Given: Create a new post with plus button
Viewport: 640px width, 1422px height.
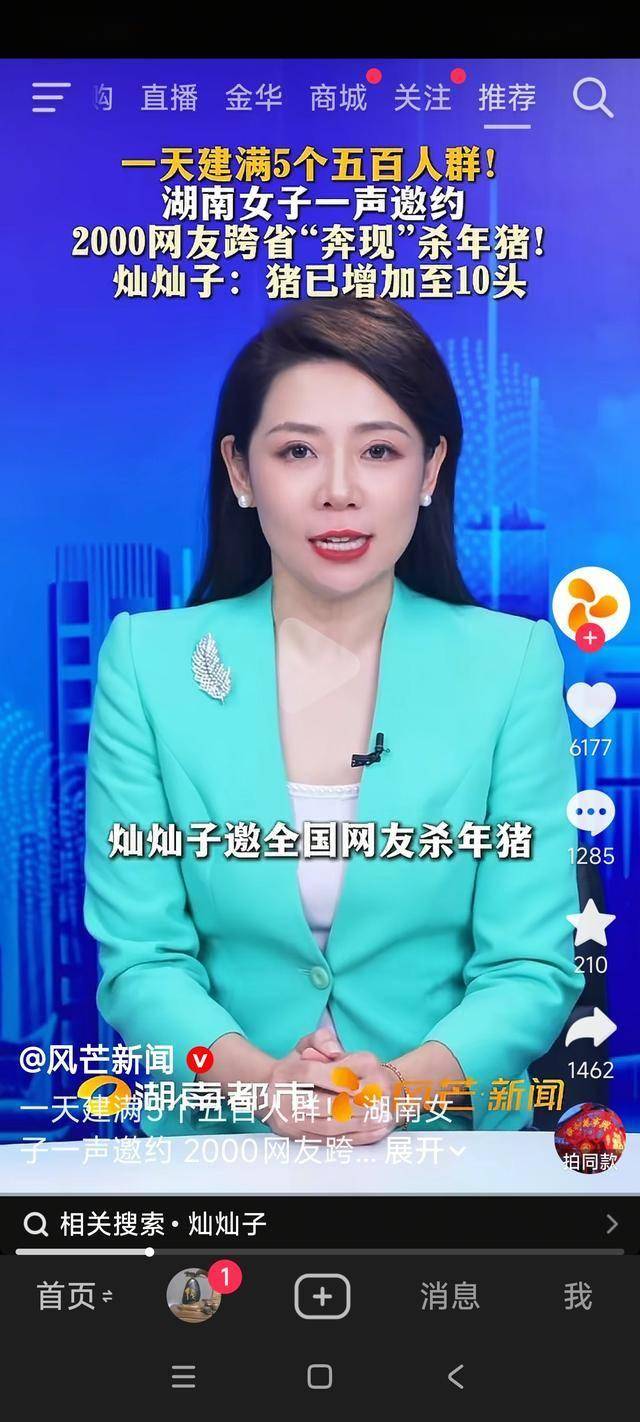Looking at the screenshot, I should click(321, 1296).
